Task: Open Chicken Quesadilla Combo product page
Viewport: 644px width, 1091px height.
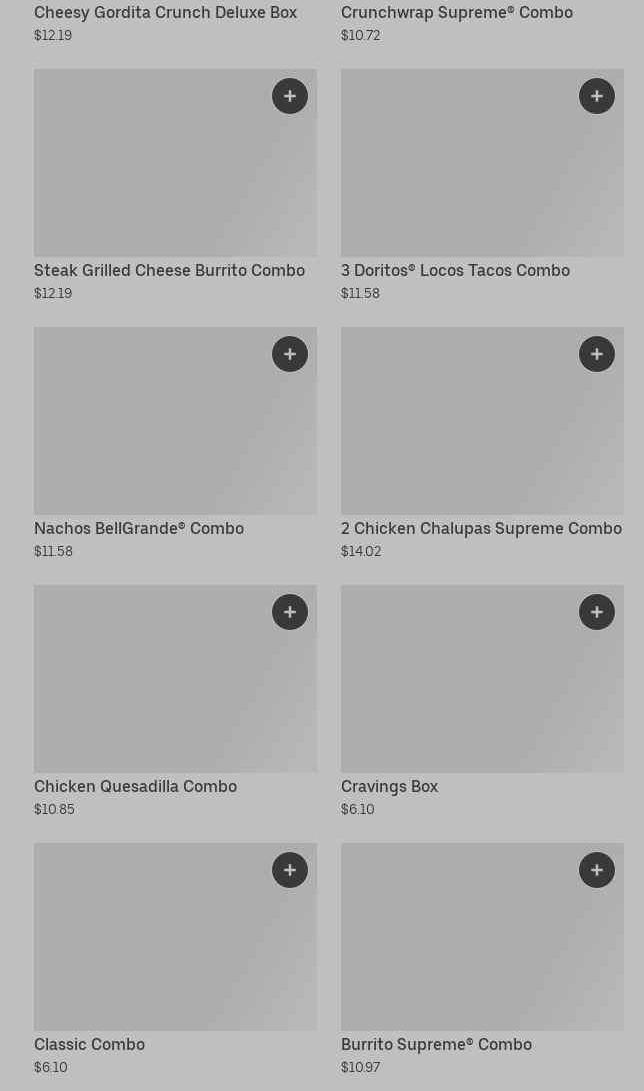Action: click(x=135, y=787)
